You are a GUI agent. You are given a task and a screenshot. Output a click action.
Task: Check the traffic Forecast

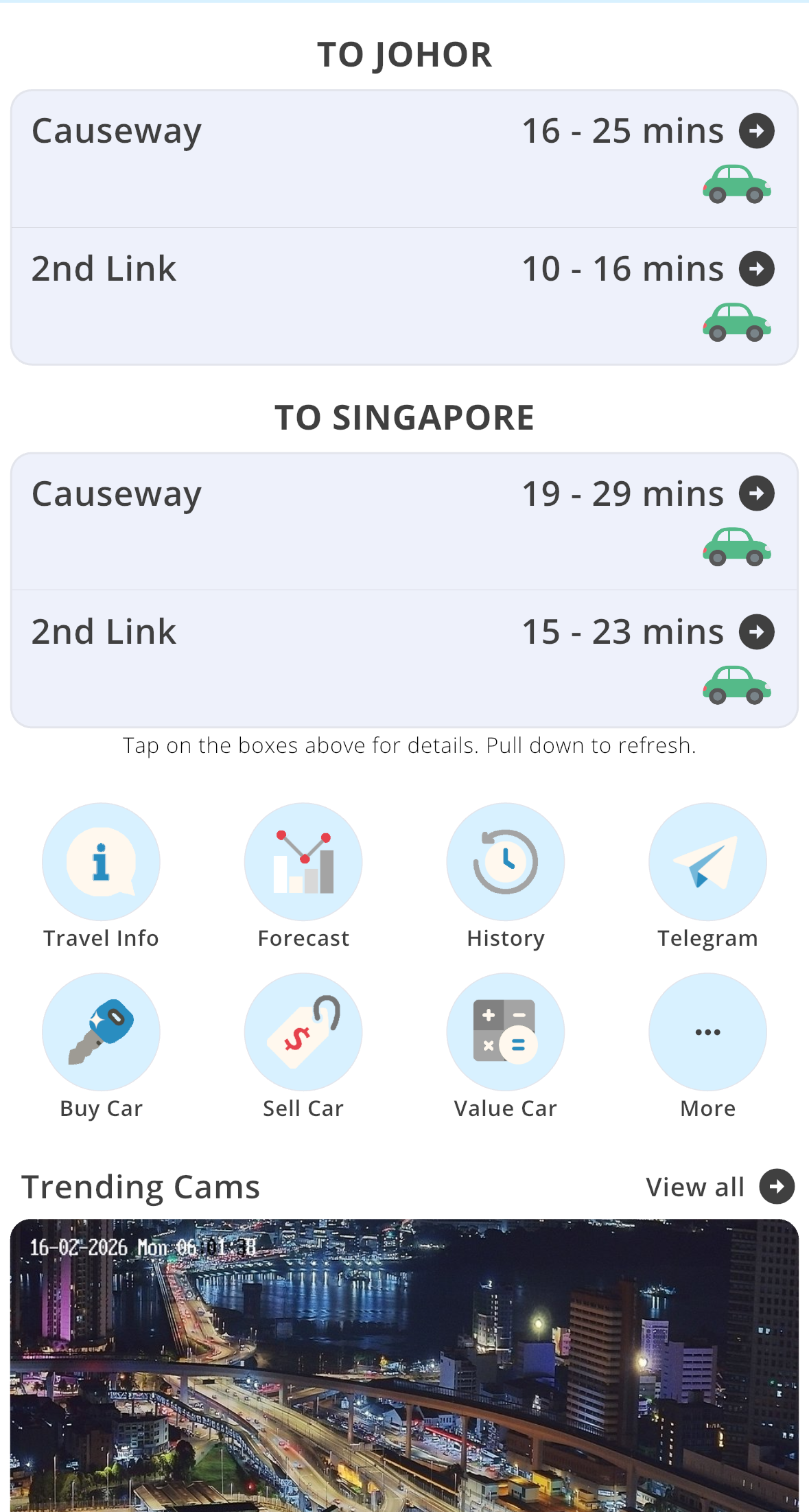303,876
